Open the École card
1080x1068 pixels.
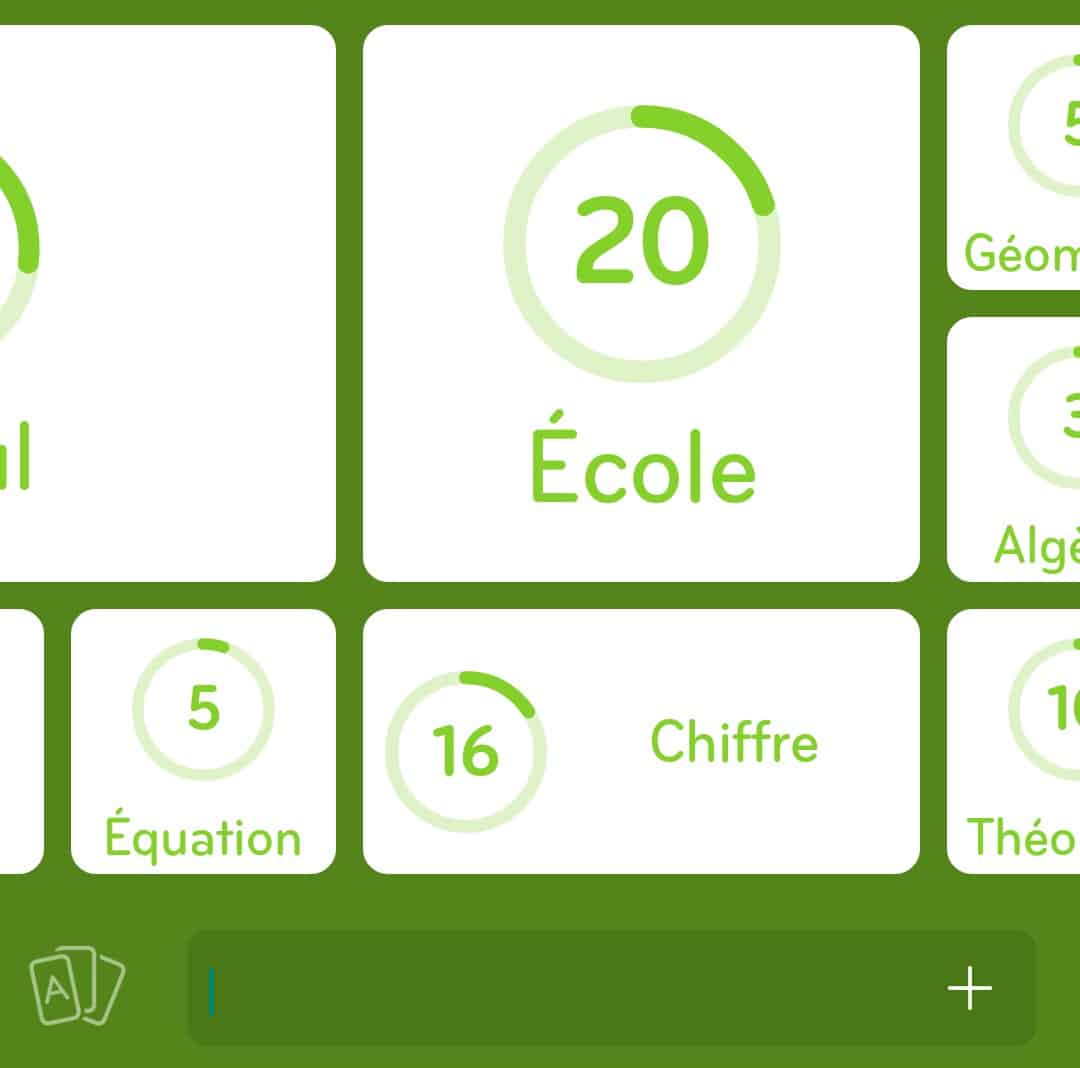[x=641, y=303]
